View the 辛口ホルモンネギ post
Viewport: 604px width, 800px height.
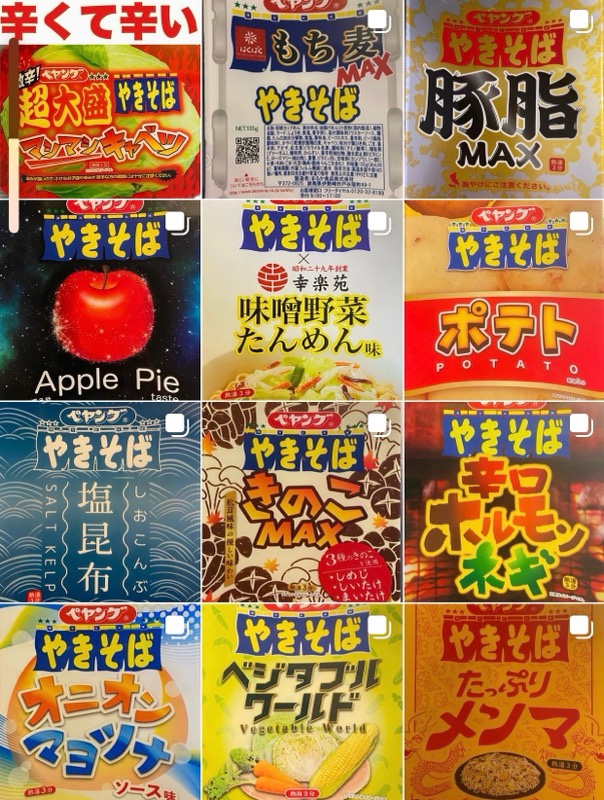[504, 502]
